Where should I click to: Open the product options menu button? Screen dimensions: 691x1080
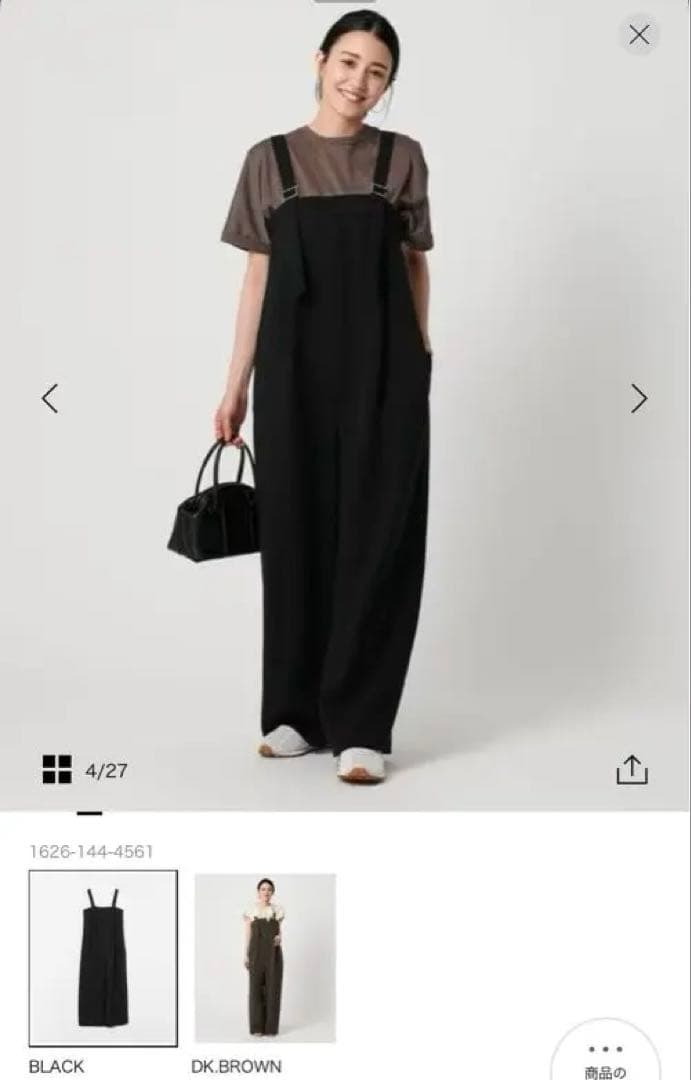point(606,1053)
